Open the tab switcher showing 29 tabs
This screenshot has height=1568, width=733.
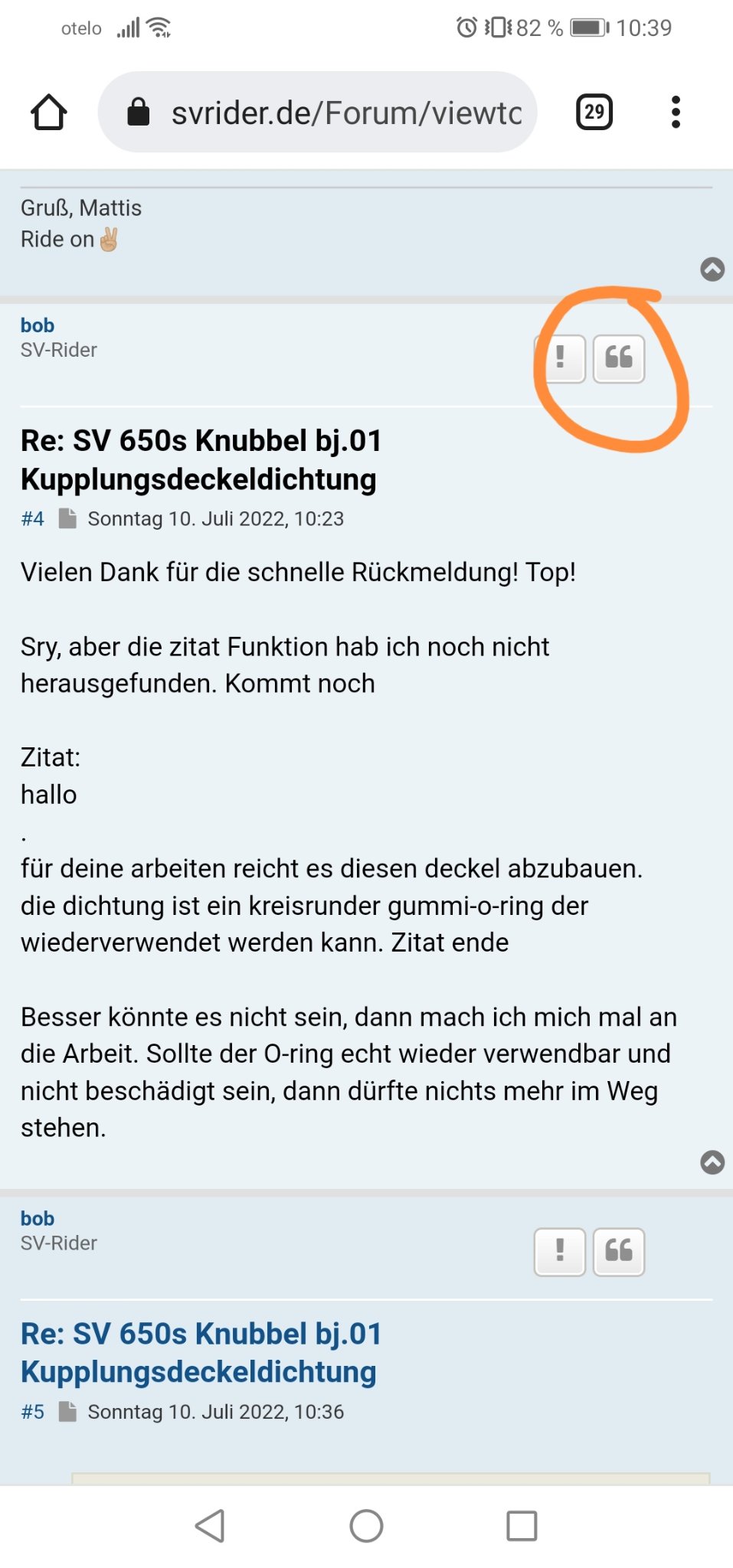click(x=594, y=113)
